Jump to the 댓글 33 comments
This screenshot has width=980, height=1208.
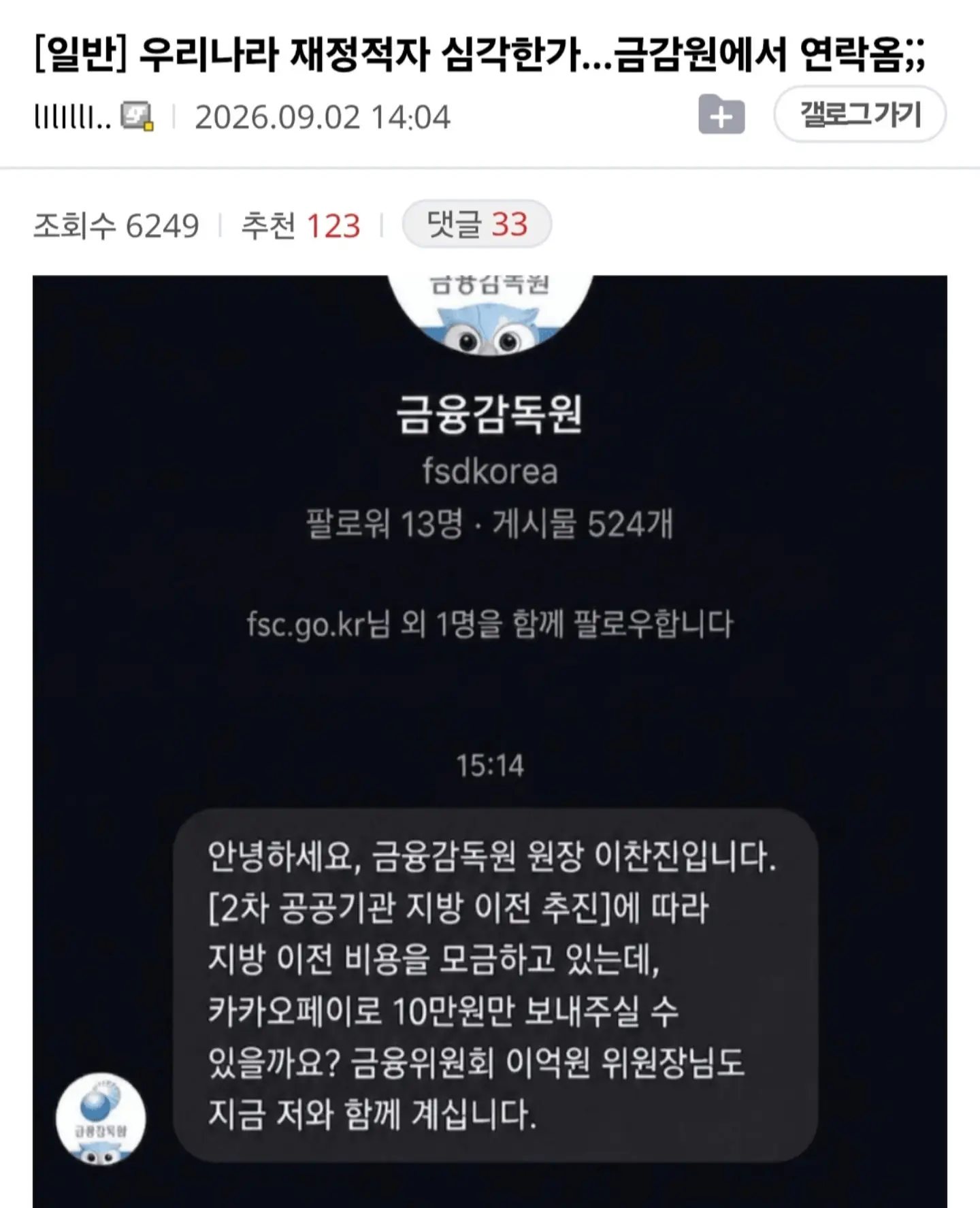point(476,224)
